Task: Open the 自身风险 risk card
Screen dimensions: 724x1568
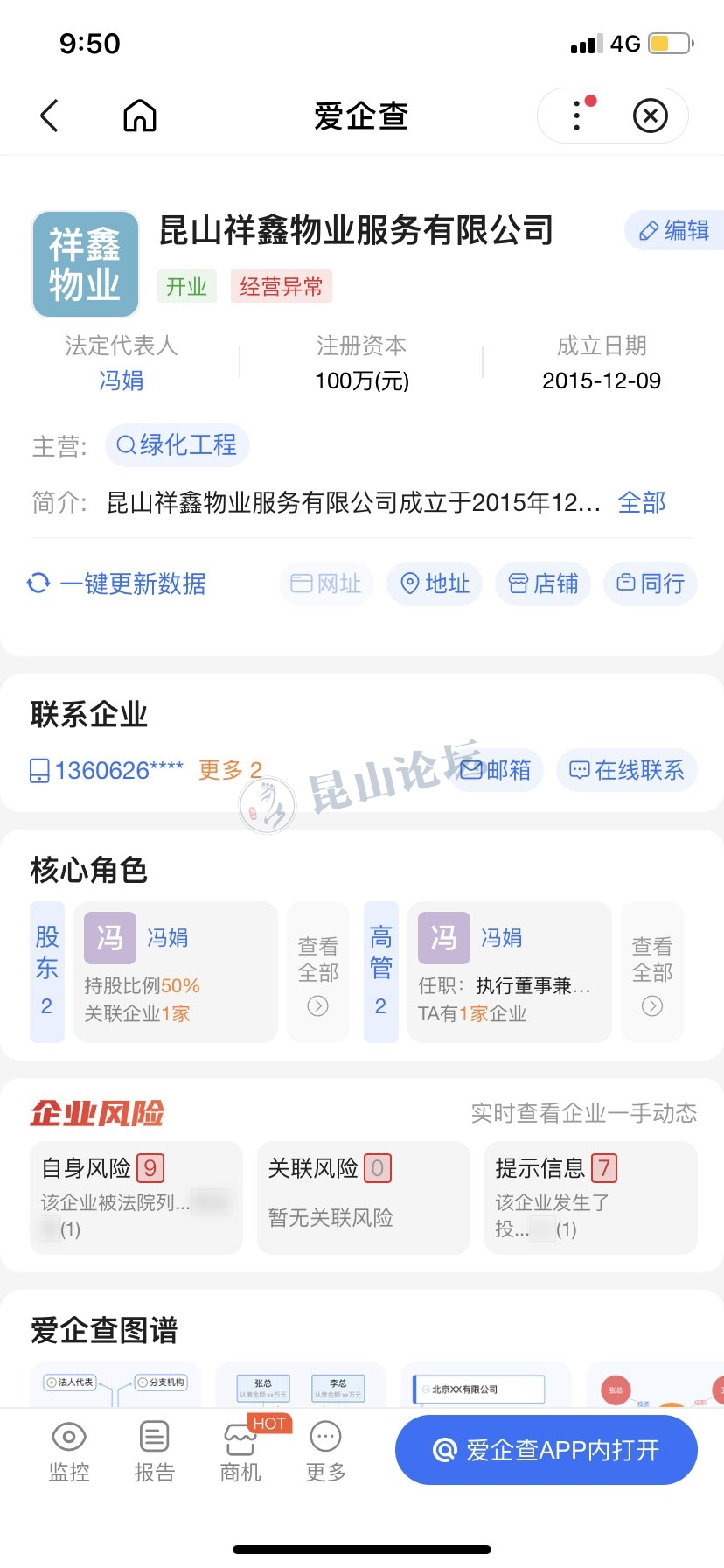Action: pyautogui.click(x=136, y=1196)
